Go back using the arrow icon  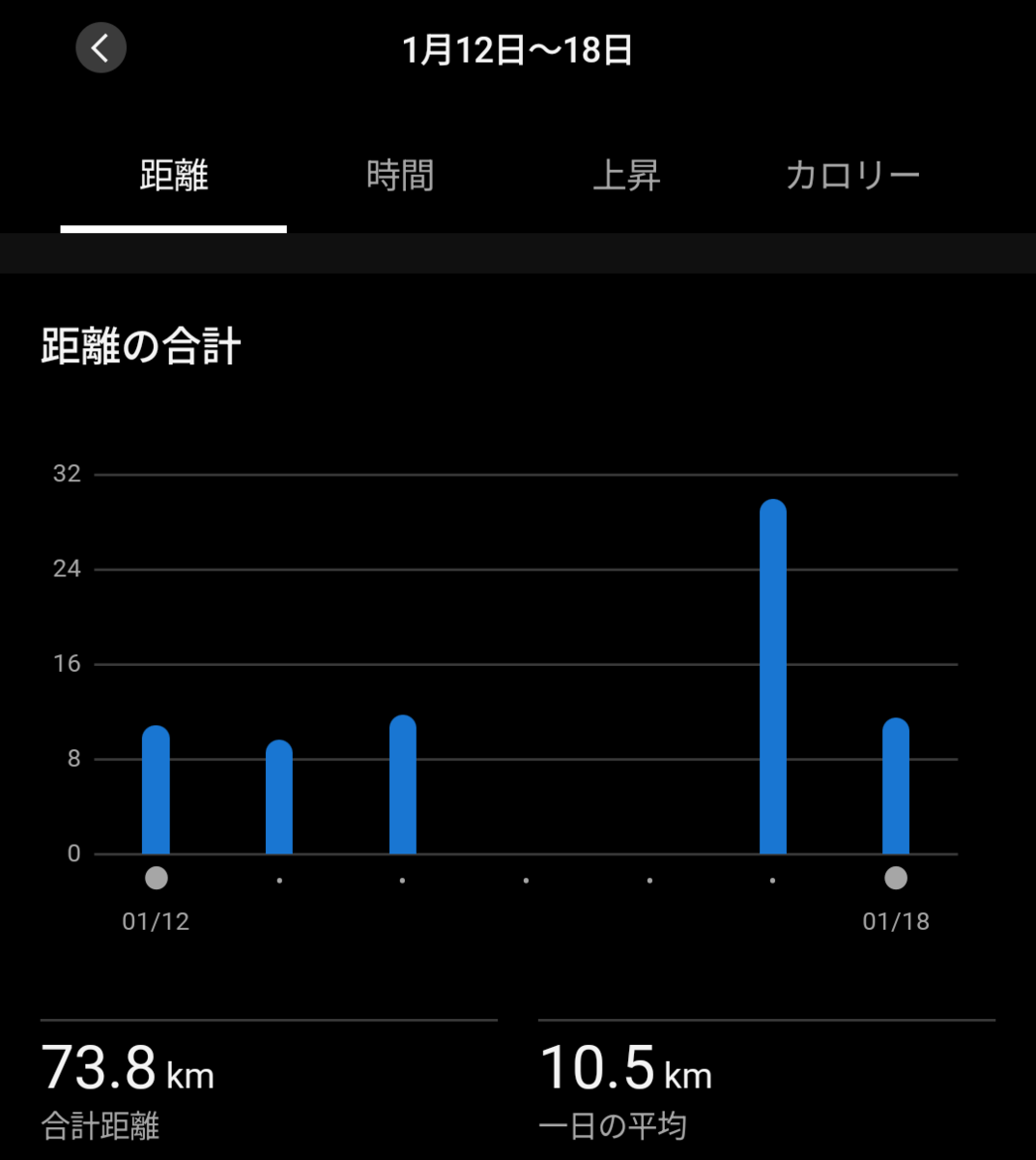click(x=101, y=47)
